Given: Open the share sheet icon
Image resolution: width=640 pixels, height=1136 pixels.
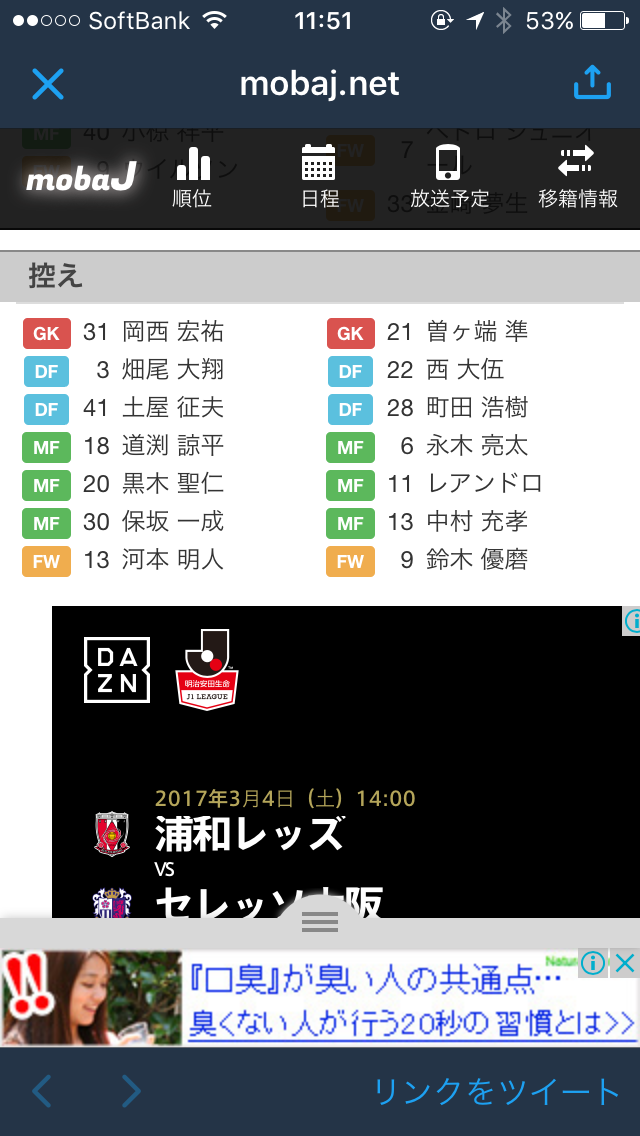Looking at the screenshot, I should click(x=592, y=83).
